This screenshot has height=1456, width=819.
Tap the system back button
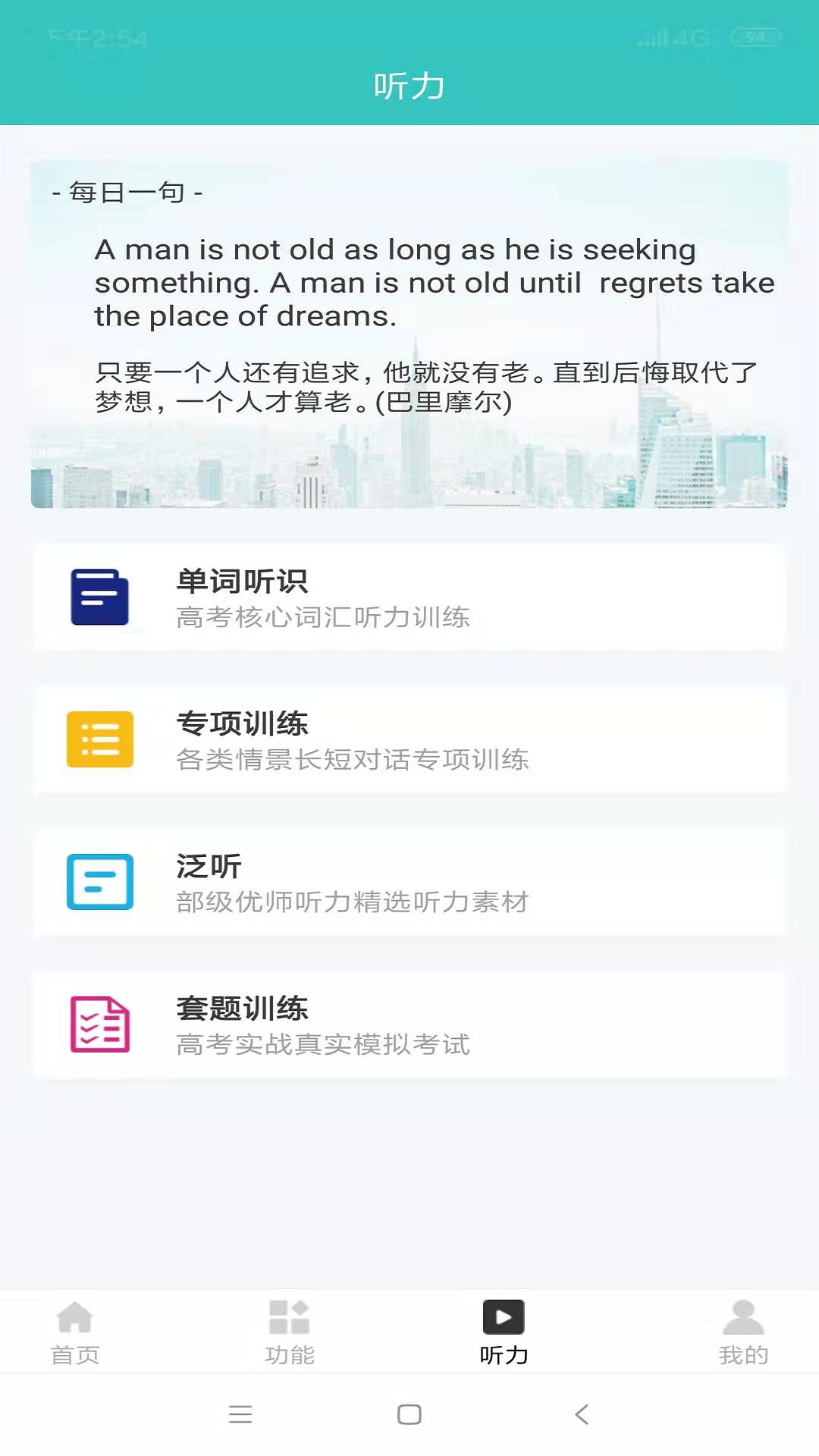pos(582,1414)
